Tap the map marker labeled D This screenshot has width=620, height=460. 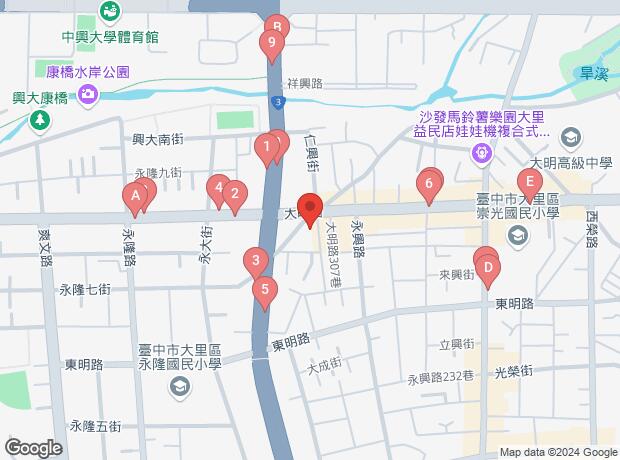(488, 268)
